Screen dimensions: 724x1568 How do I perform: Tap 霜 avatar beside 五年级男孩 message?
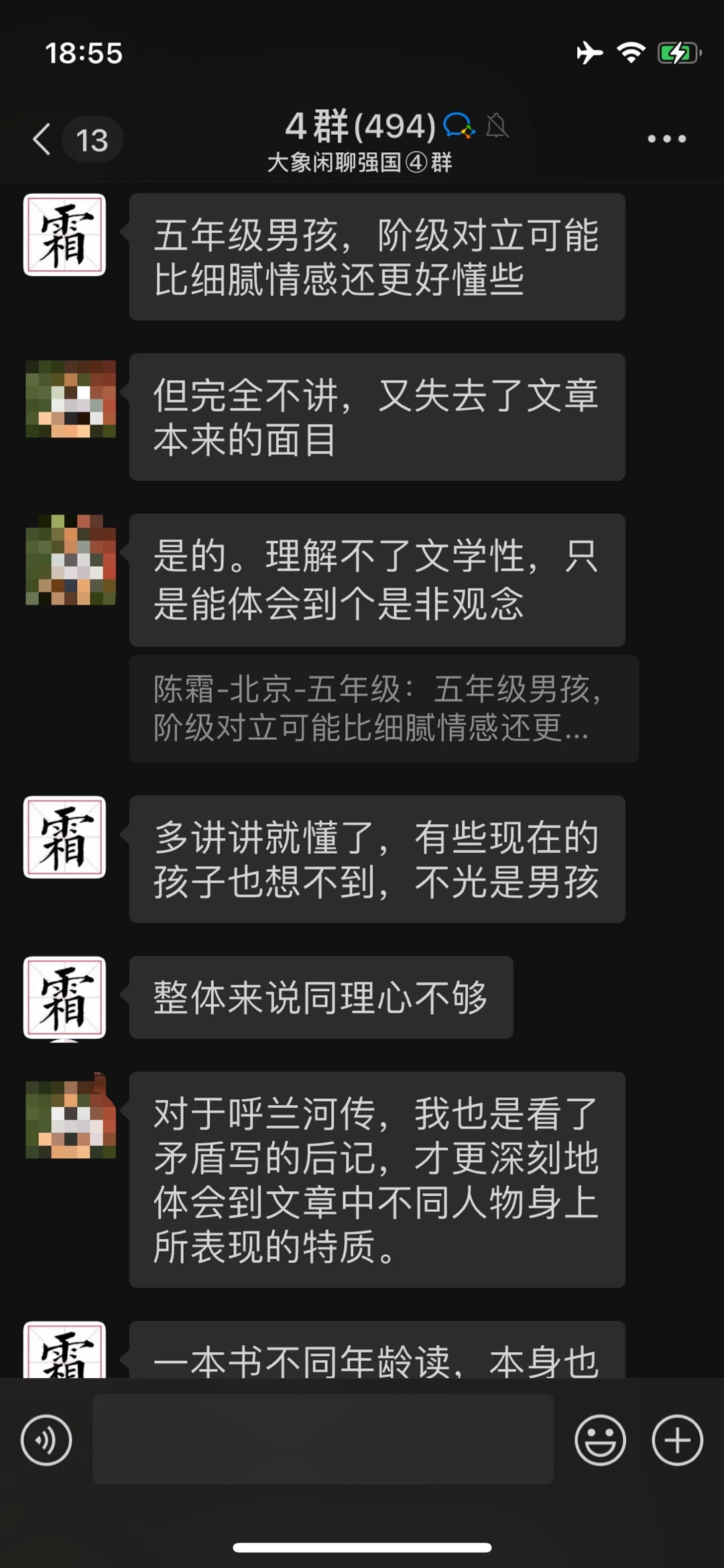click(x=65, y=235)
